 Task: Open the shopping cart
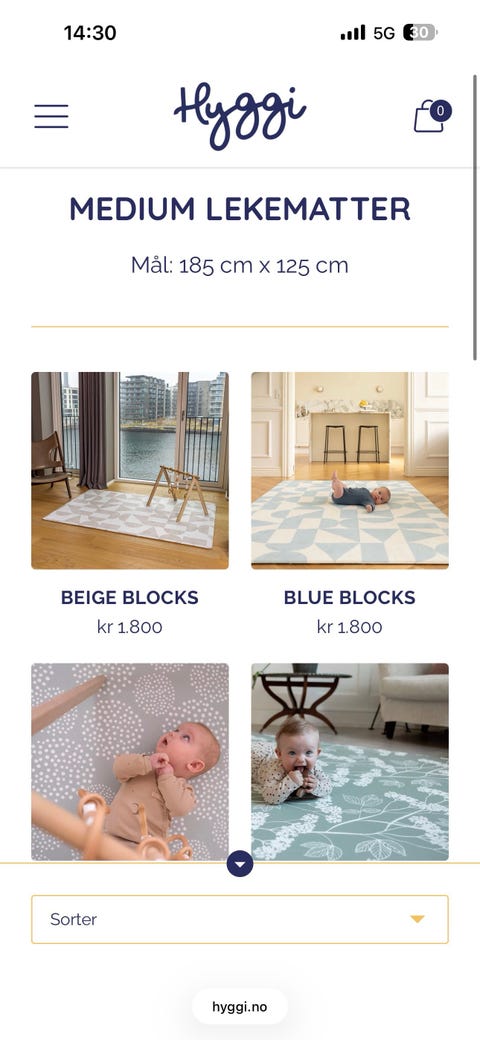[432, 116]
